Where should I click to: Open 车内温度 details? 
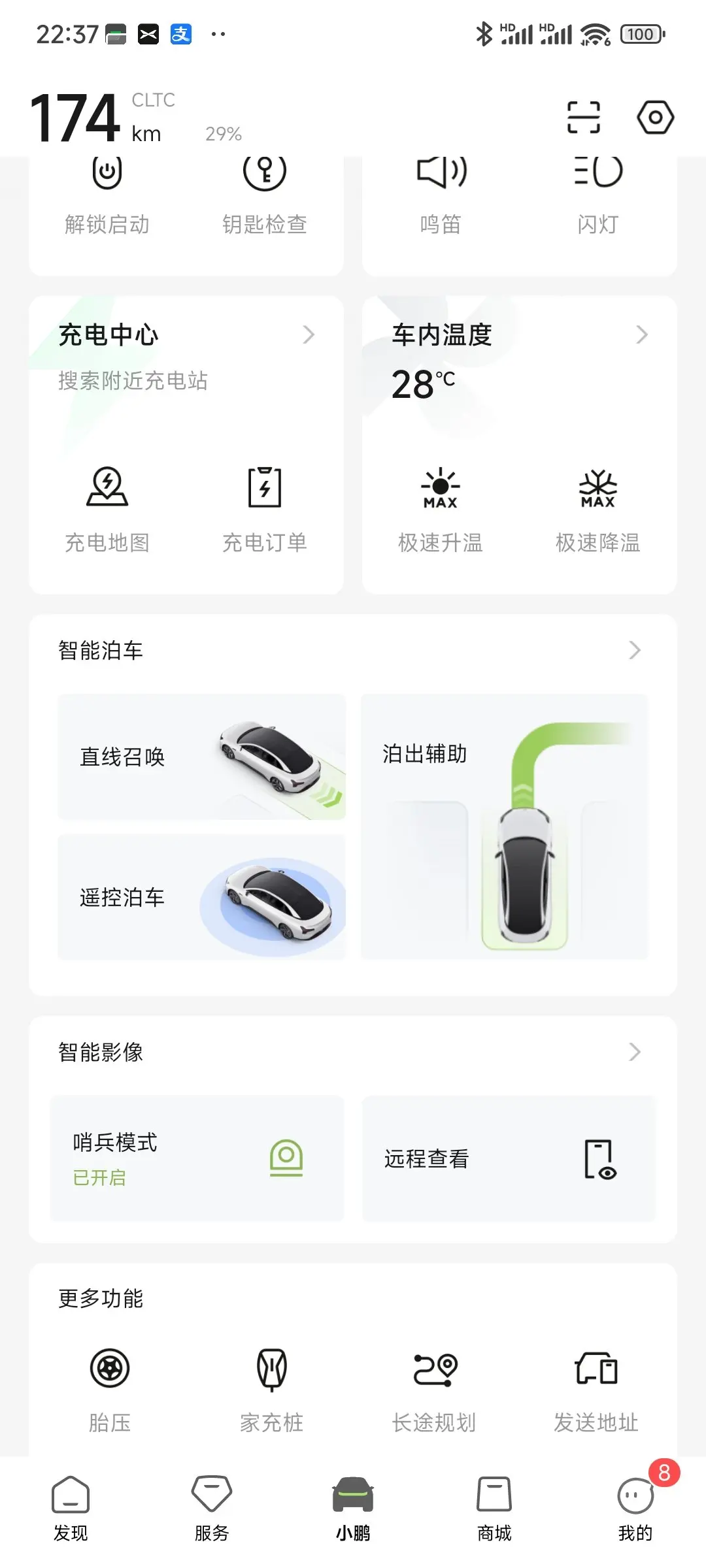click(x=520, y=335)
